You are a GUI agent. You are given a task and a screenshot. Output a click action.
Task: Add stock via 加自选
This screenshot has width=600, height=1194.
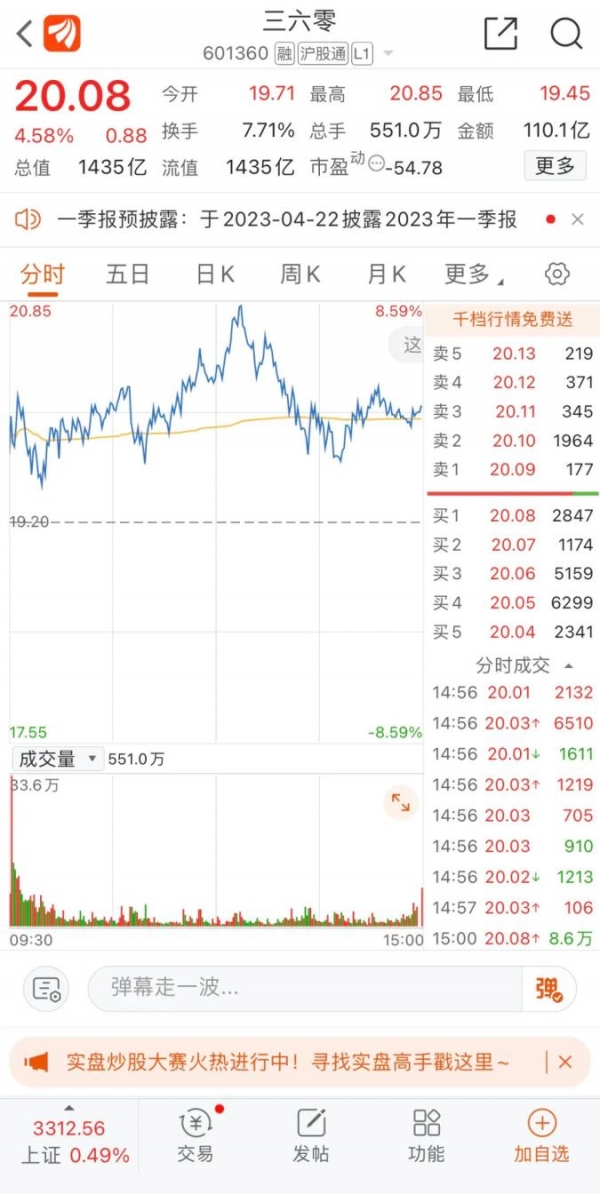pos(541,1135)
